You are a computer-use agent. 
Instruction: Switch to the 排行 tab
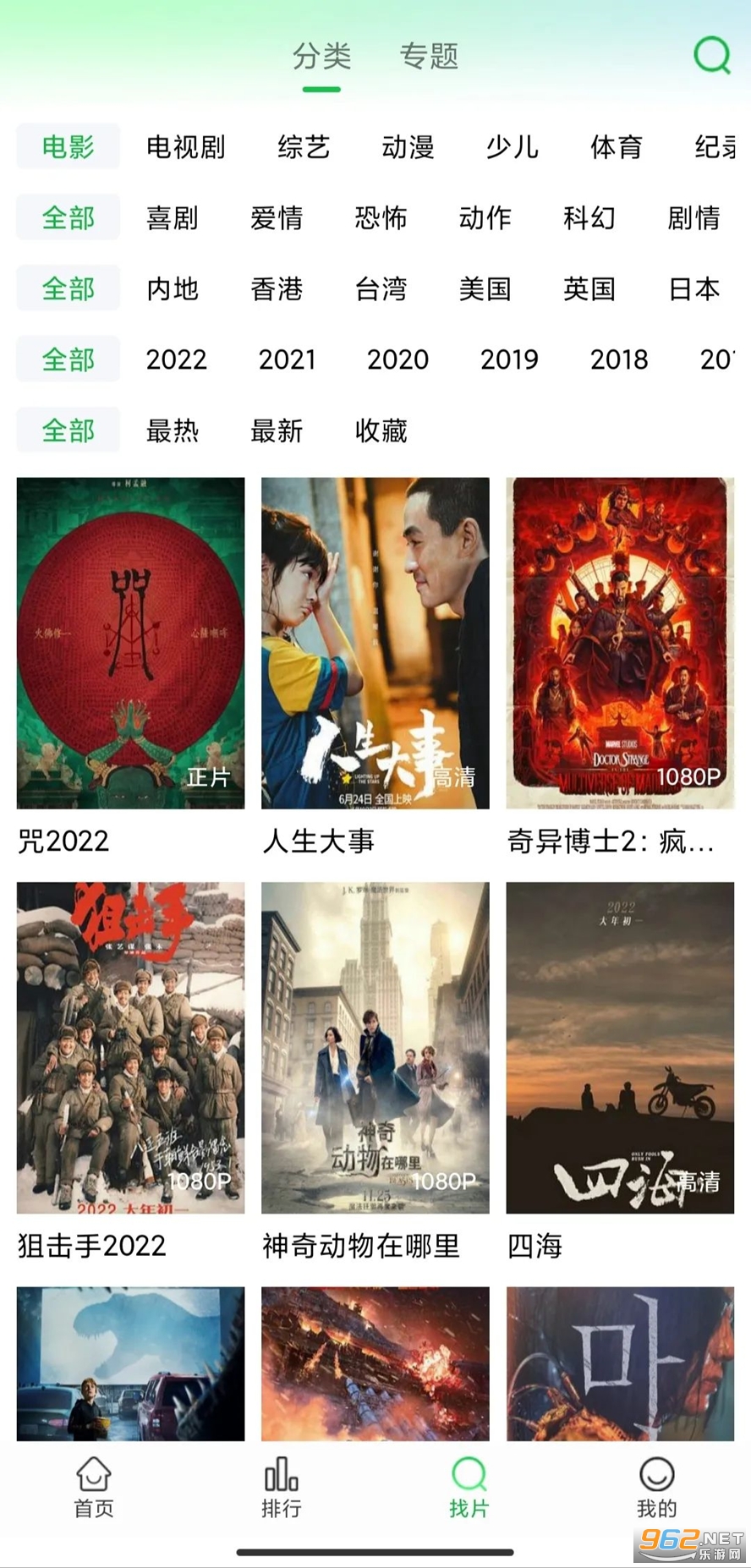point(282,1488)
